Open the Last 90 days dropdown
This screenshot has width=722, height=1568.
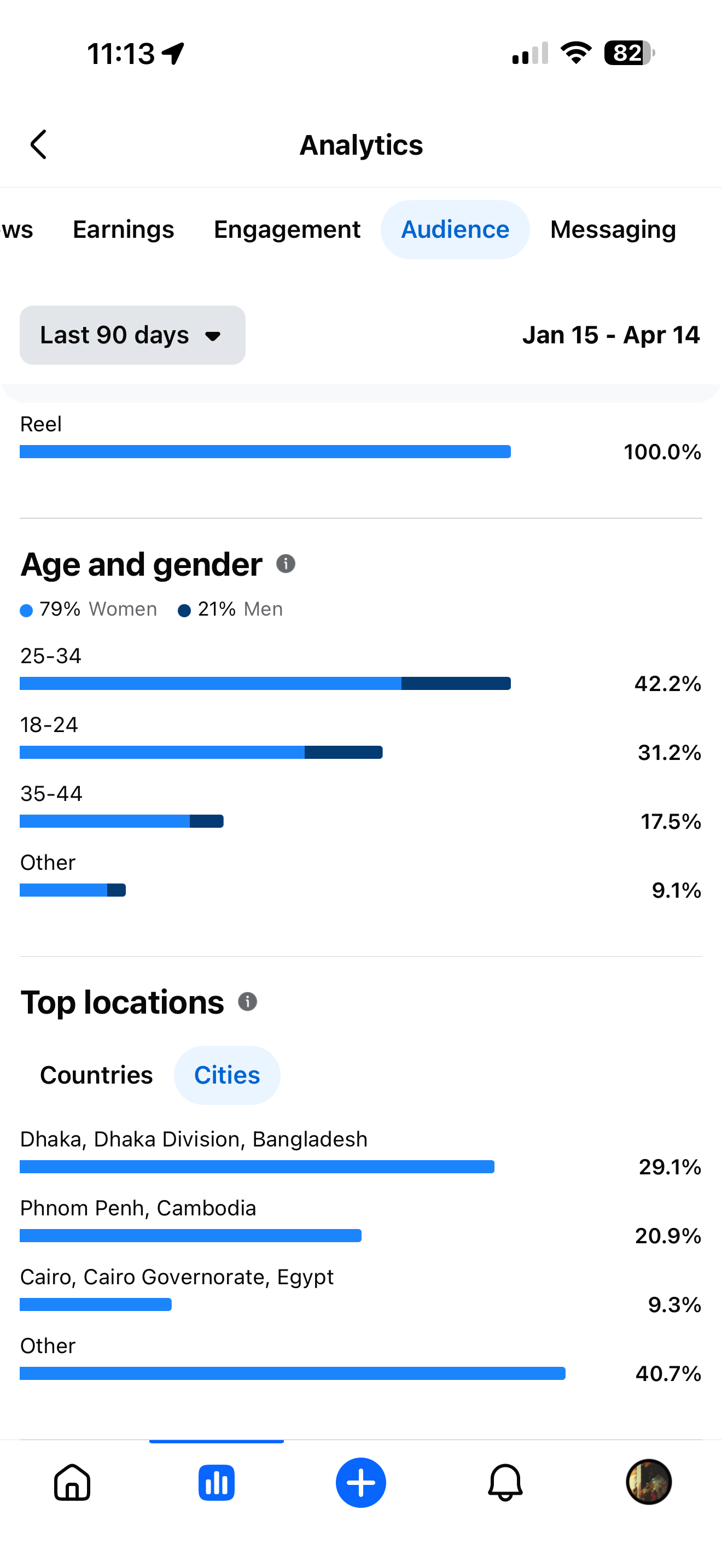132,335
